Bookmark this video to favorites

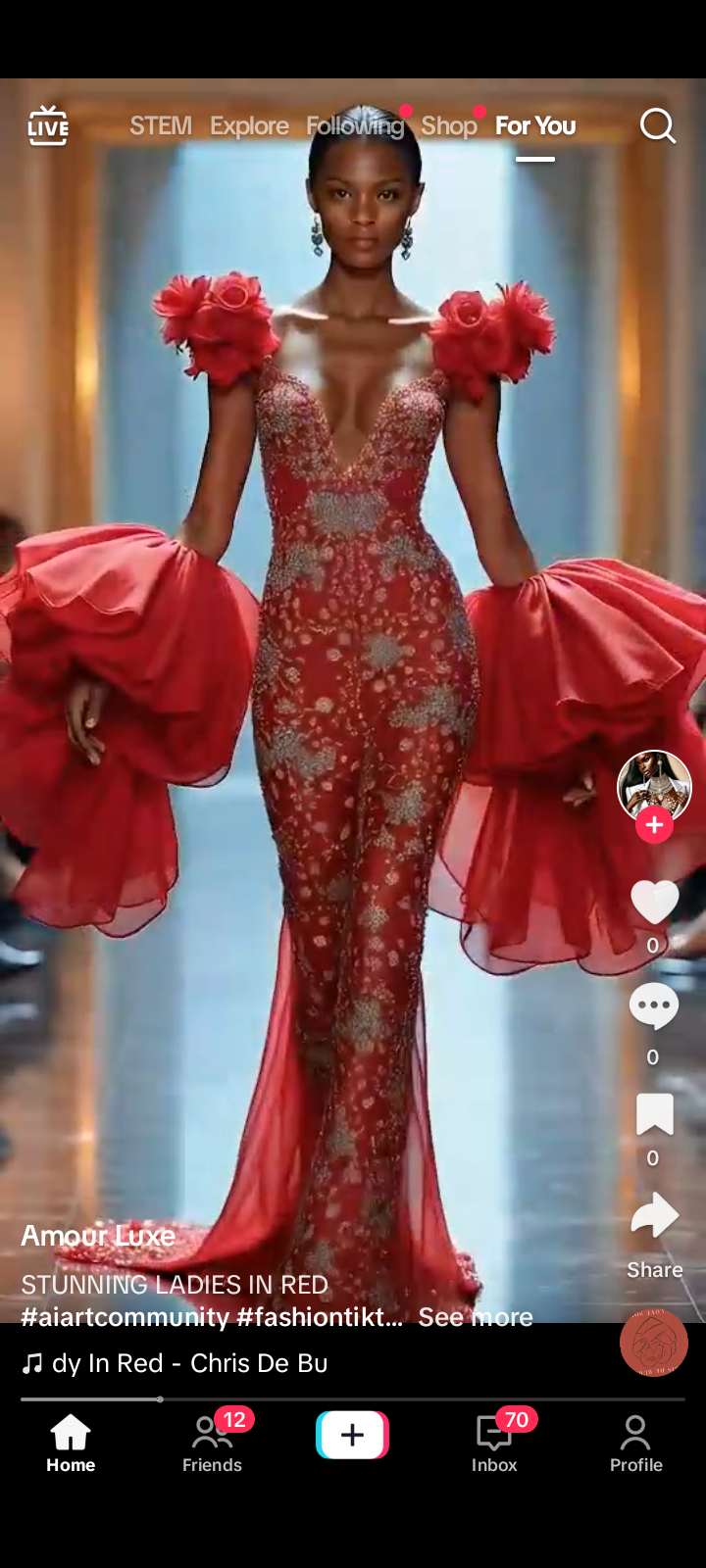click(654, 1114)
